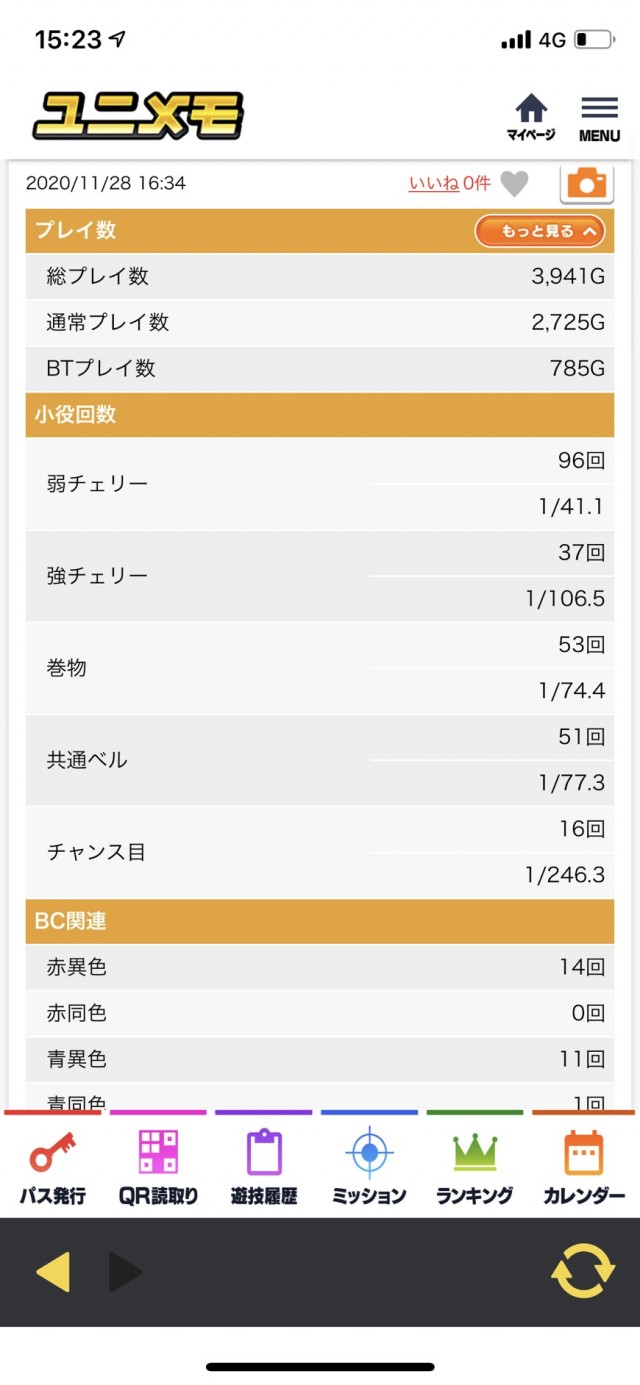Collapse play counts with もっと見る
The width and height of the screenshot is (640, 1385).
pyautogui.click(x=539, y=231)
